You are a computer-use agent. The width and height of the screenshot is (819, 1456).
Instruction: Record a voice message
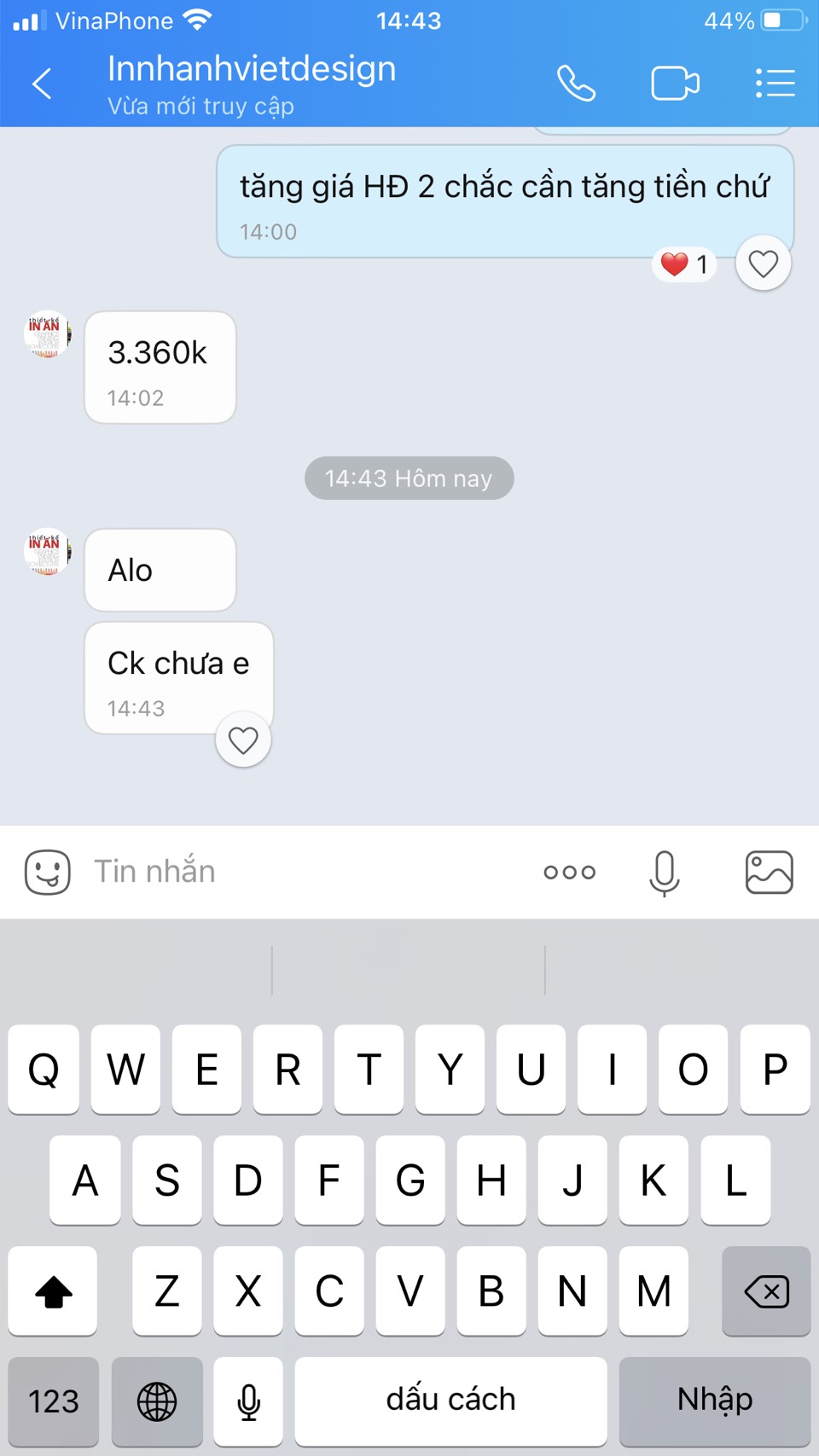tap(664, 872)
